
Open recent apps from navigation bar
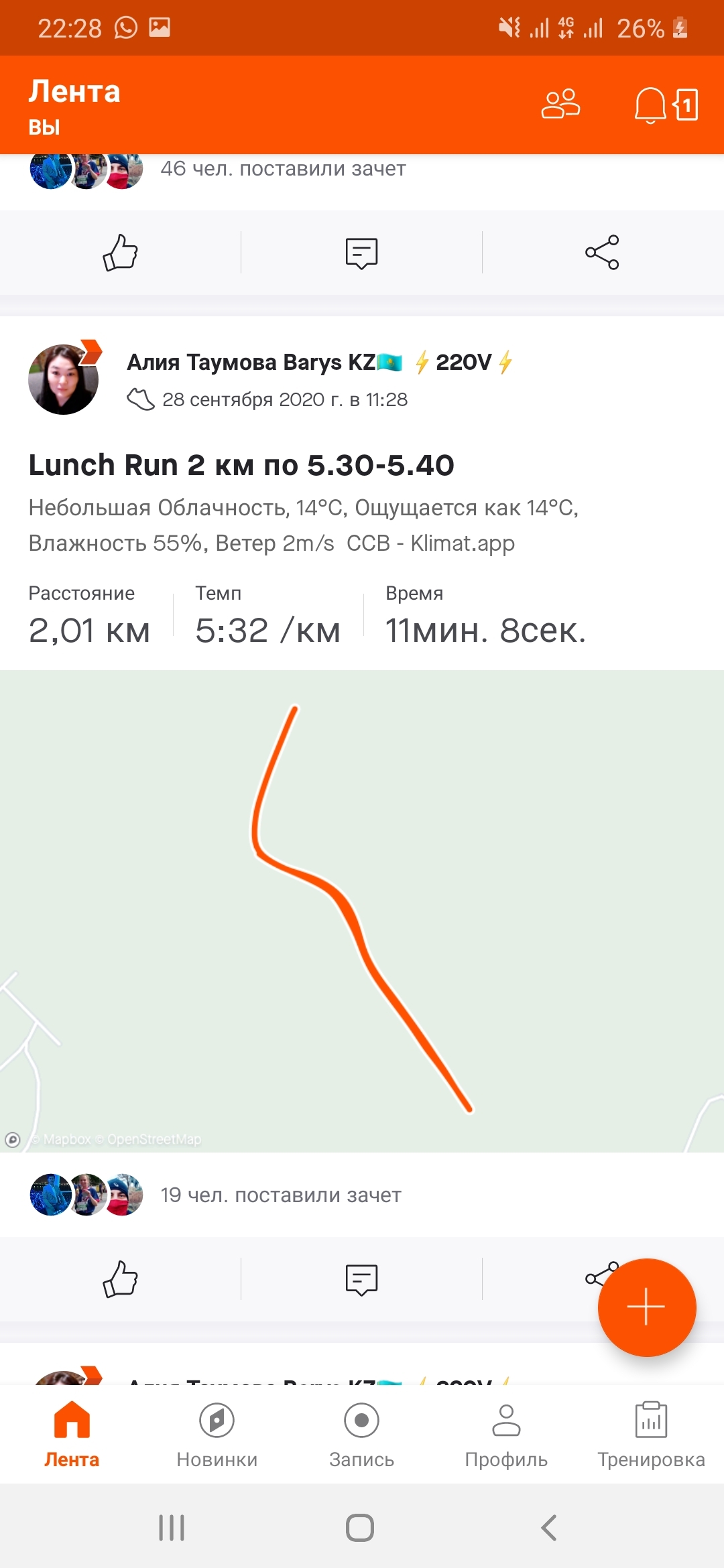coord(172,1528)
